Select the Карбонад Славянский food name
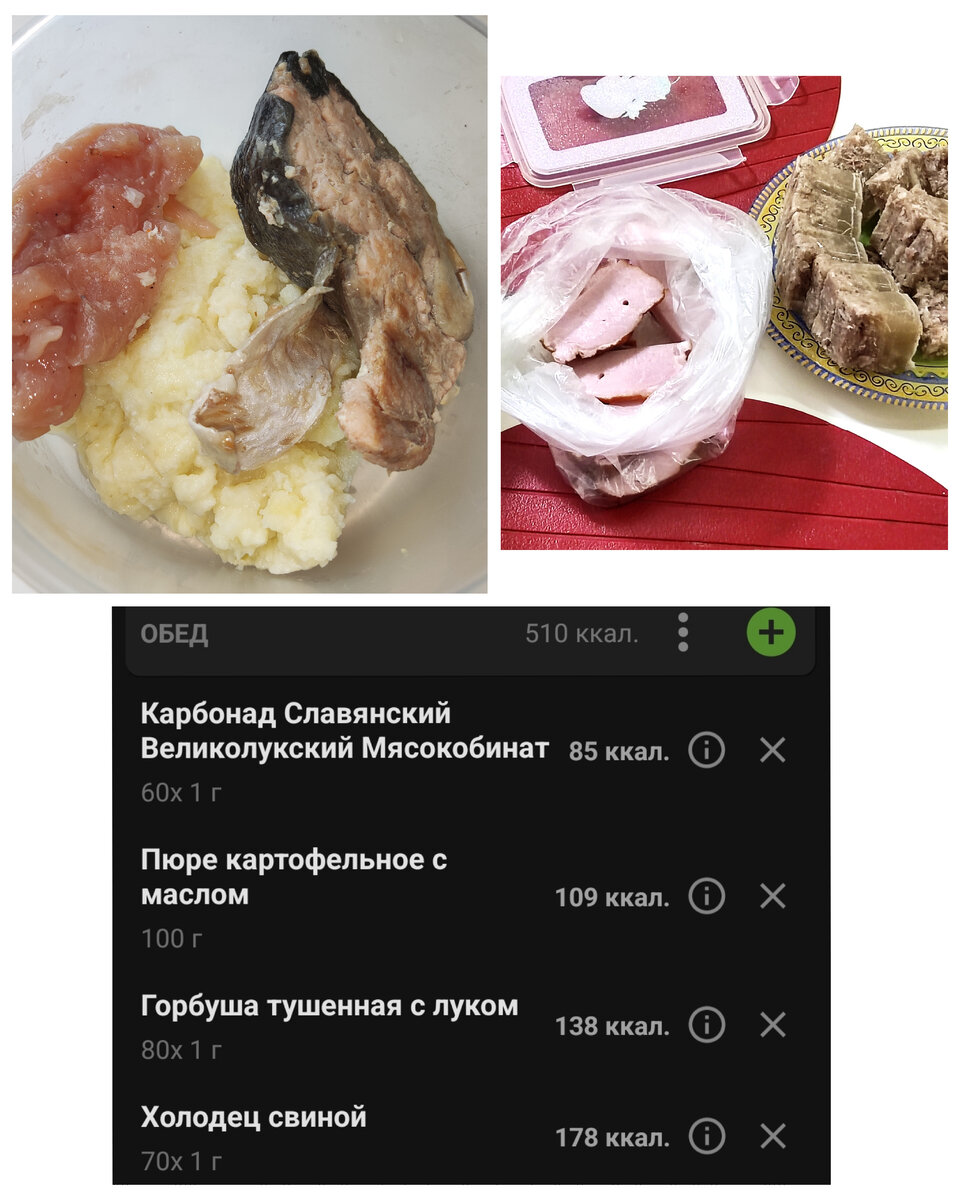 pyautogui.click(x=345, y=732)
